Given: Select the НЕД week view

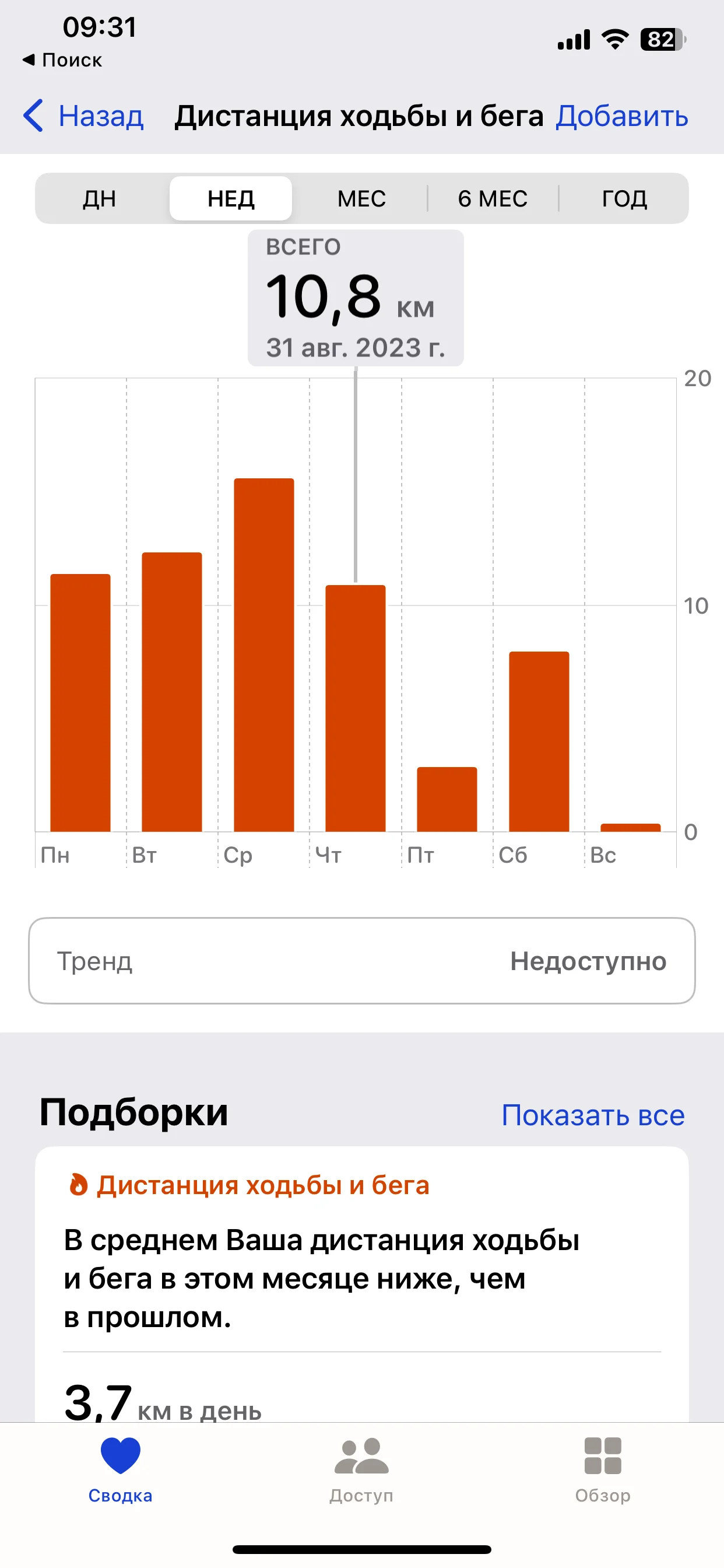Looking at the screenshot, I should pyautogui.click(x=231, y=198).
